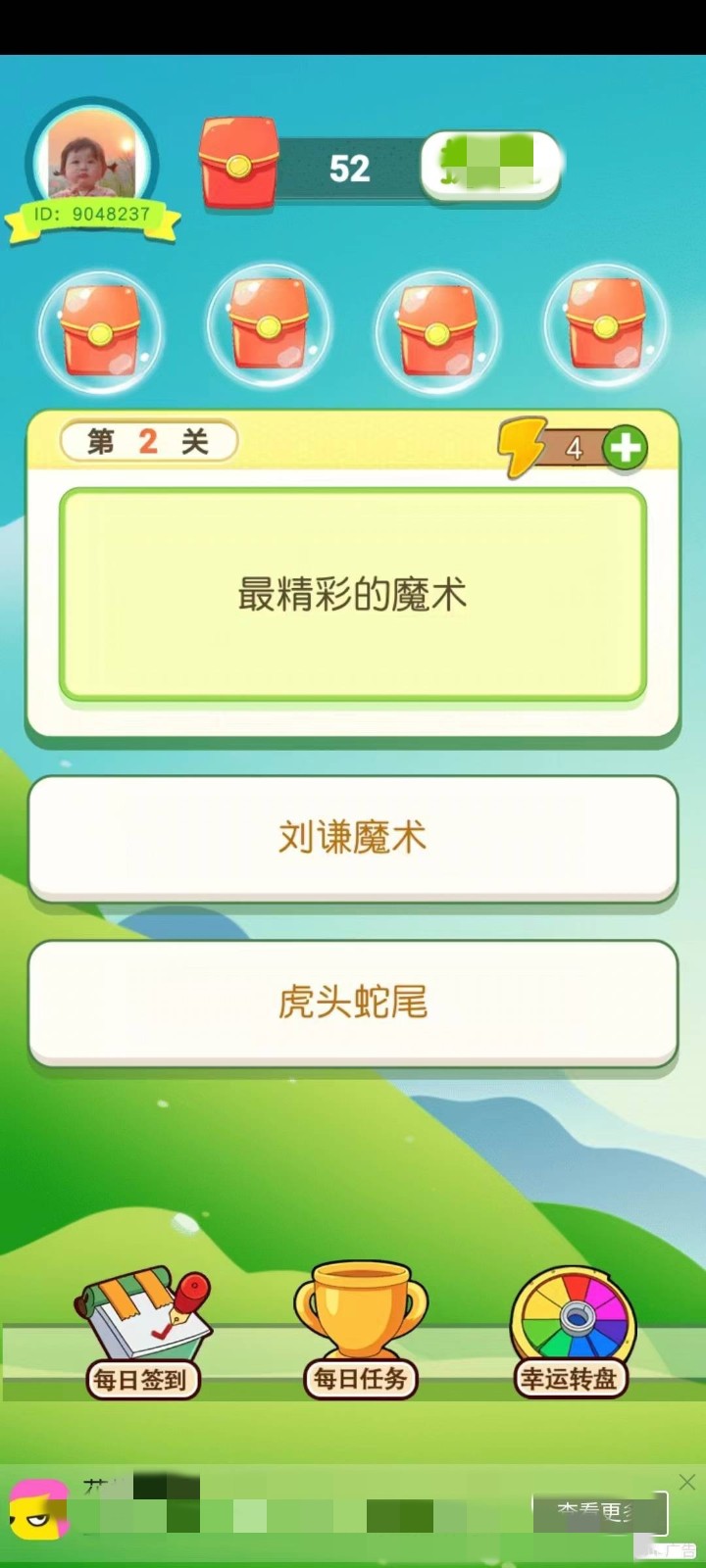706x1568 pixels.
Task: Tap the blurred withdraw button beside 52
Action: click(x=490, y=164)
